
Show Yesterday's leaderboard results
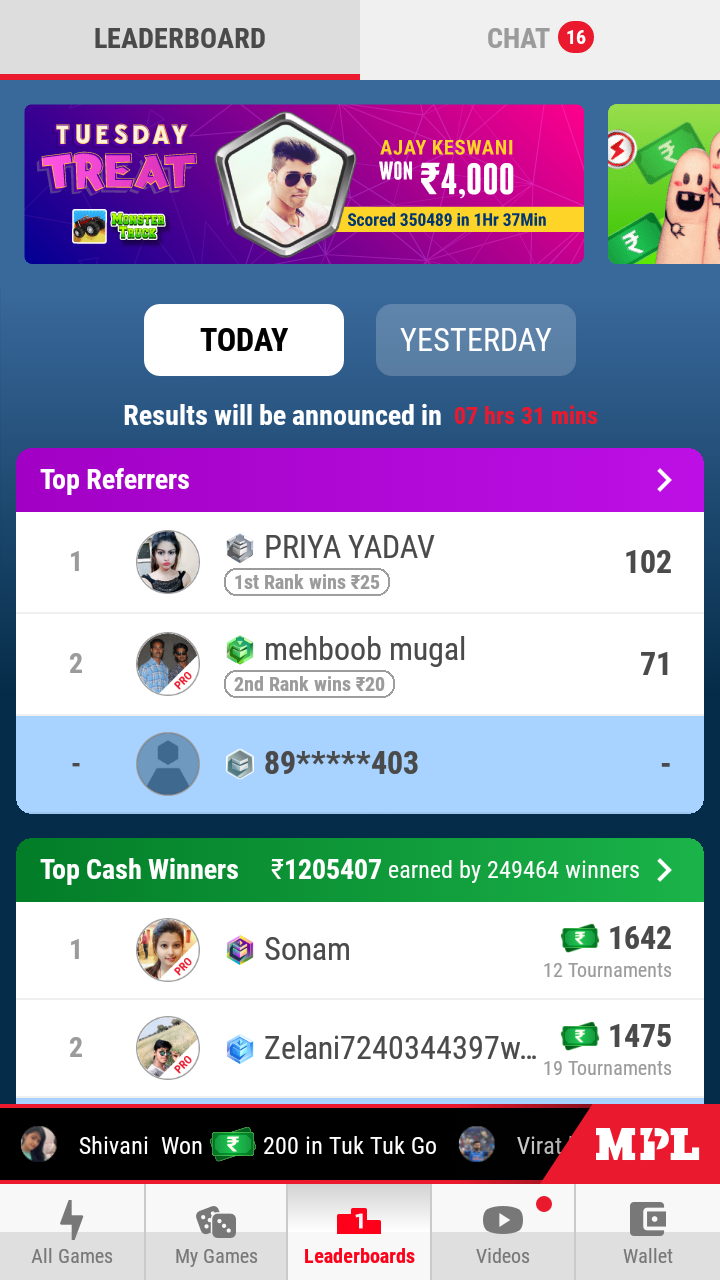tap(475, 340)
